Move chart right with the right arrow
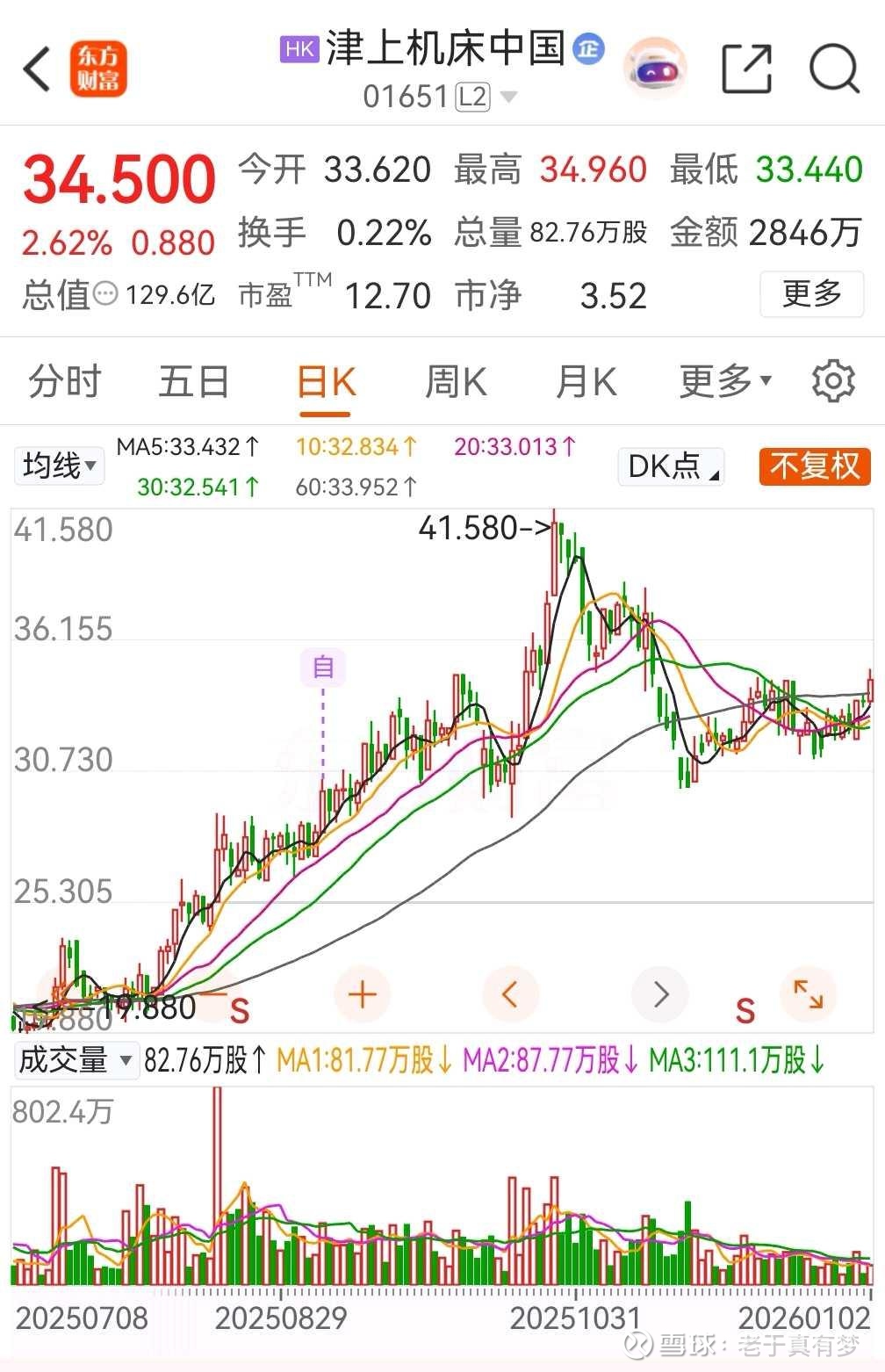Screen dimensions: 885x1372 click(660, 994)
